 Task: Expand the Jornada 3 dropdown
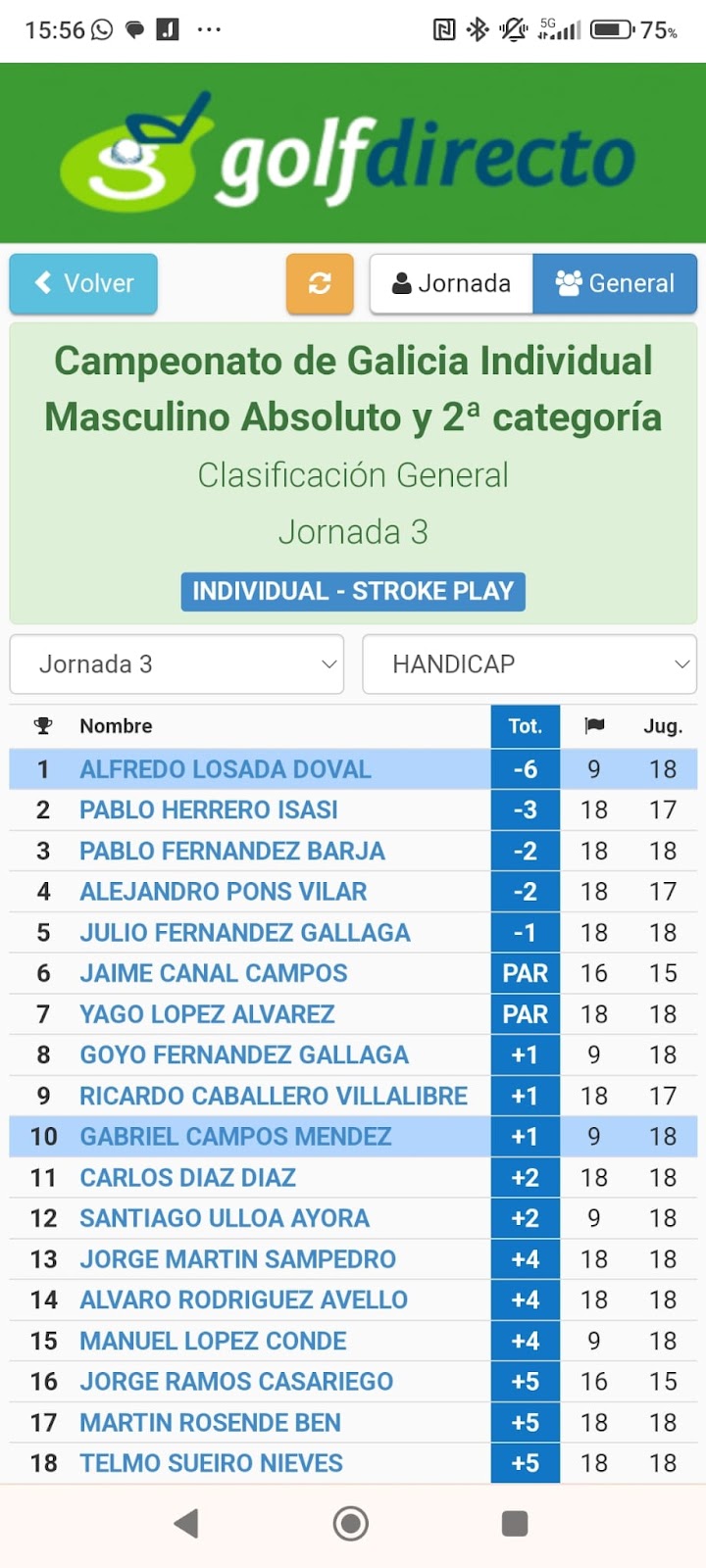pyautogui.click(x=176, y=664)
